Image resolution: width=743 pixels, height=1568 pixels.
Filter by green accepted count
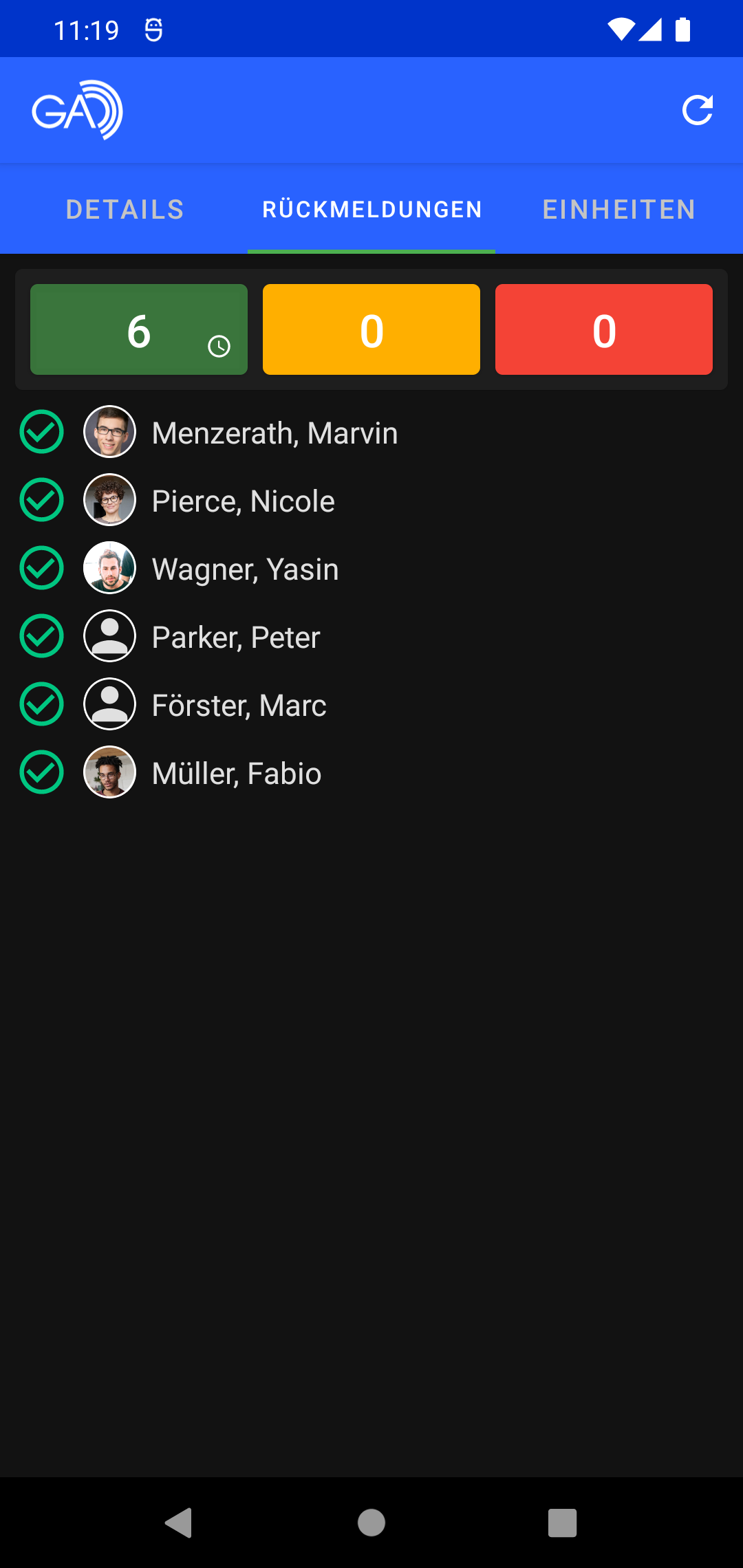click(139, 329)
